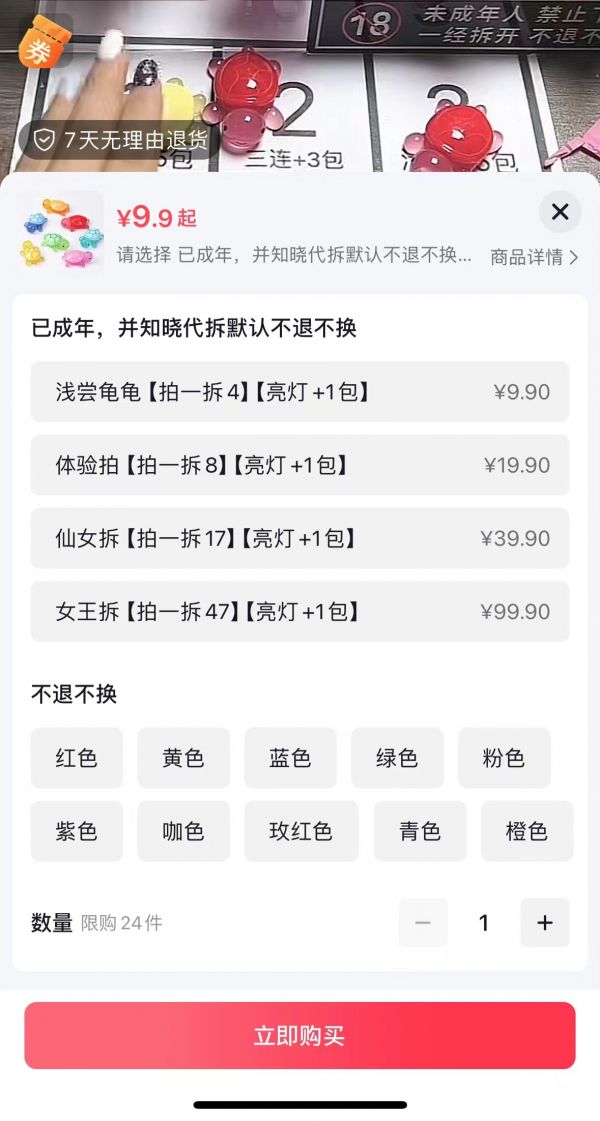
Task: Pick the 仙女拆 ¥39.90 option
Action: [x=300, y=538]
